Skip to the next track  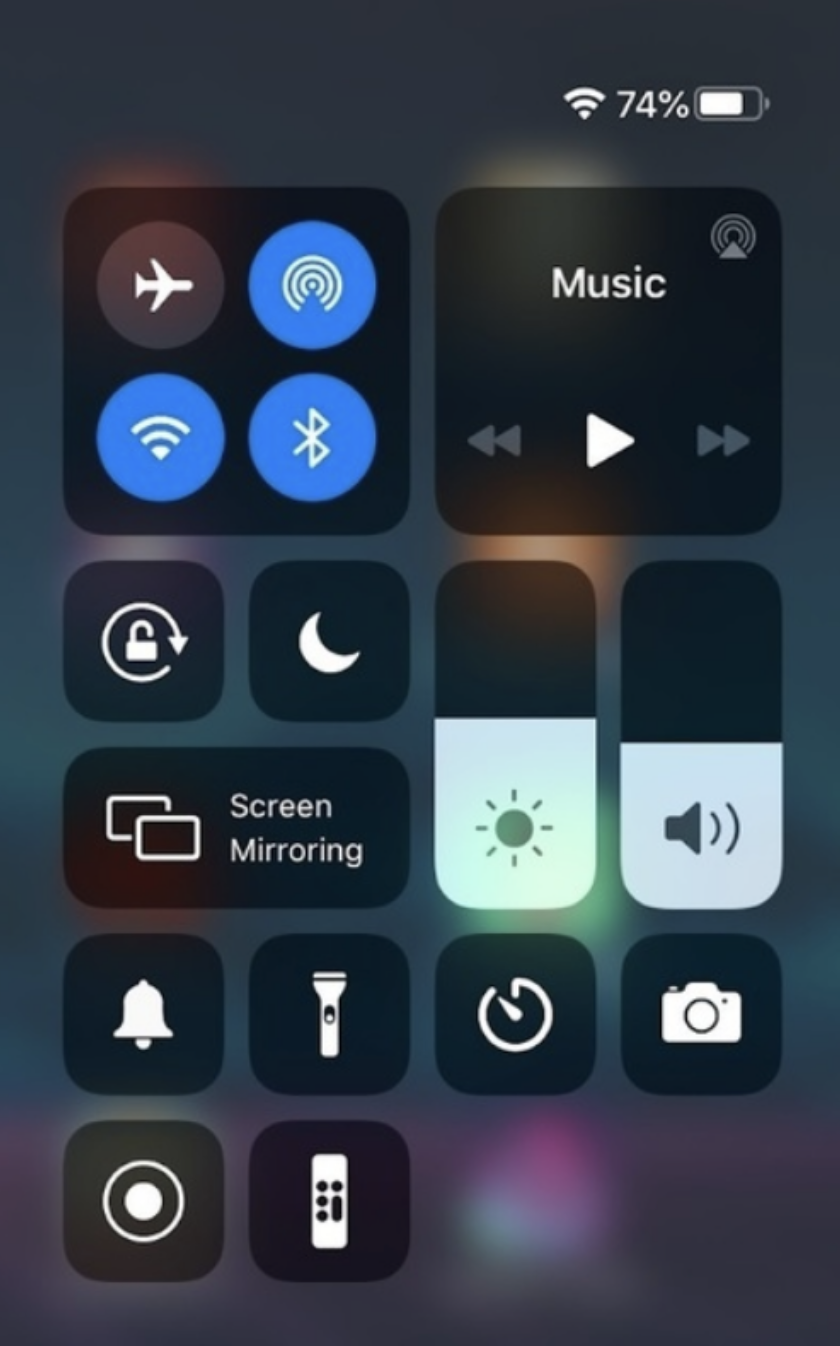point(723,440)
